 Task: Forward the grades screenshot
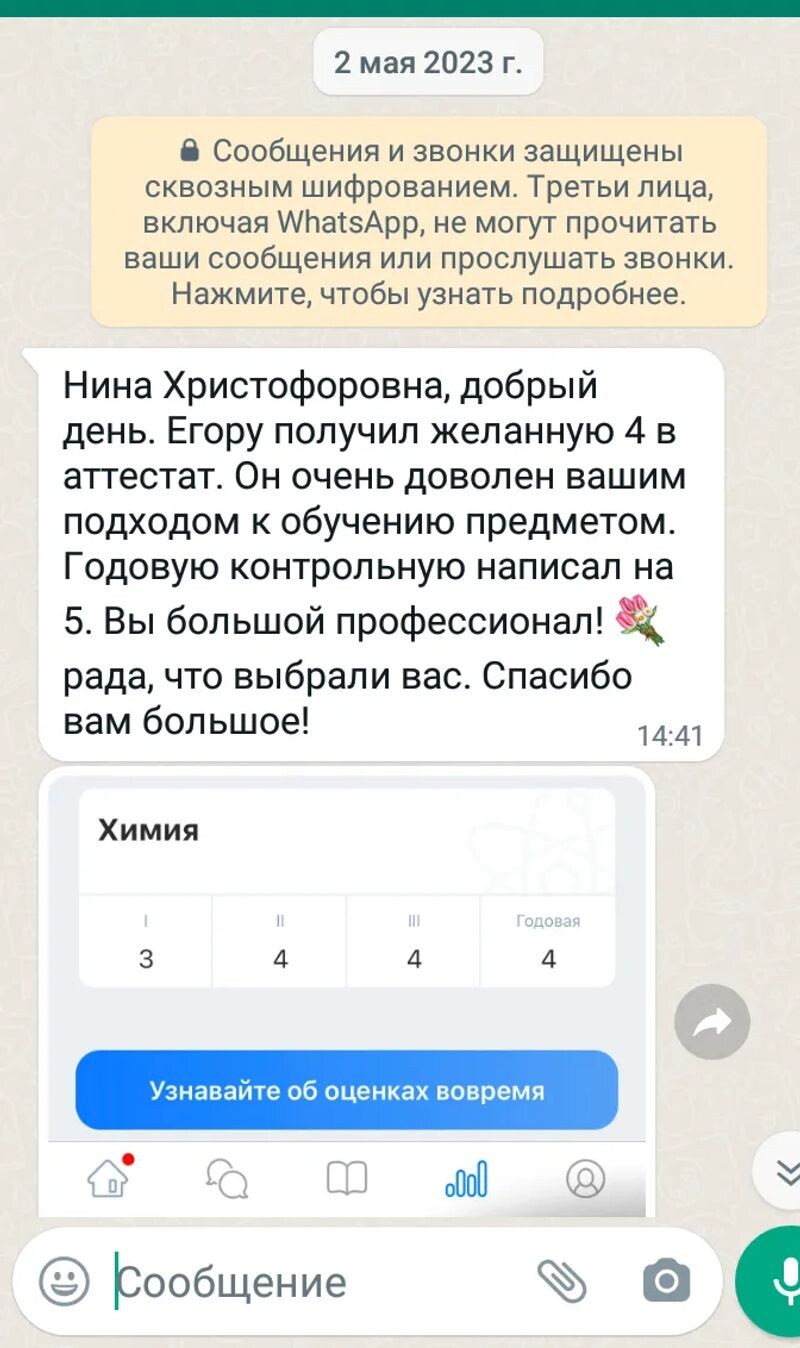coord(712,1021)
